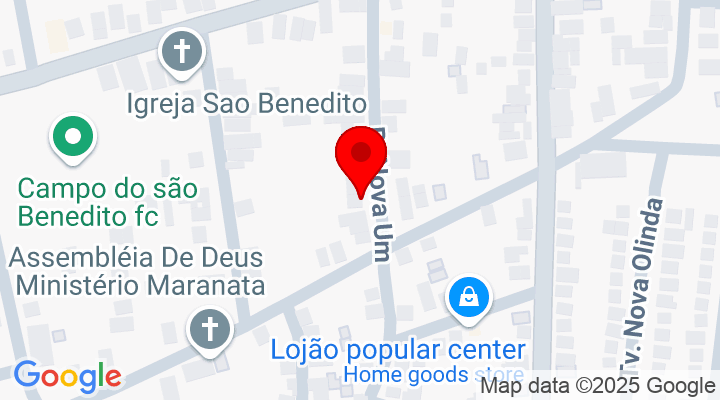View Lojão popular center store marker

point(468,297)
